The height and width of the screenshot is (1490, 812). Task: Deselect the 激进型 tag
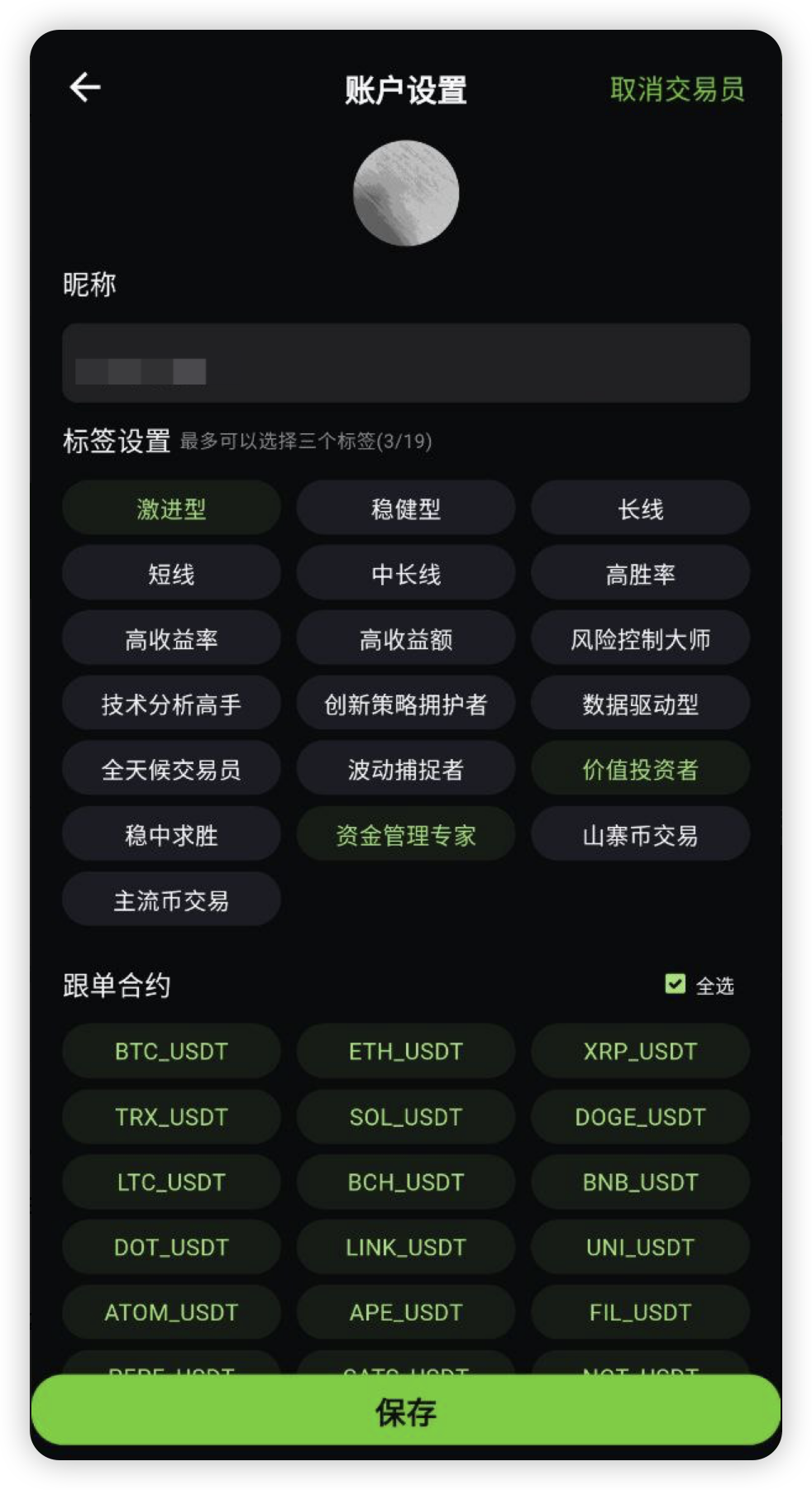pyautogui.click(x=171, y=509)
